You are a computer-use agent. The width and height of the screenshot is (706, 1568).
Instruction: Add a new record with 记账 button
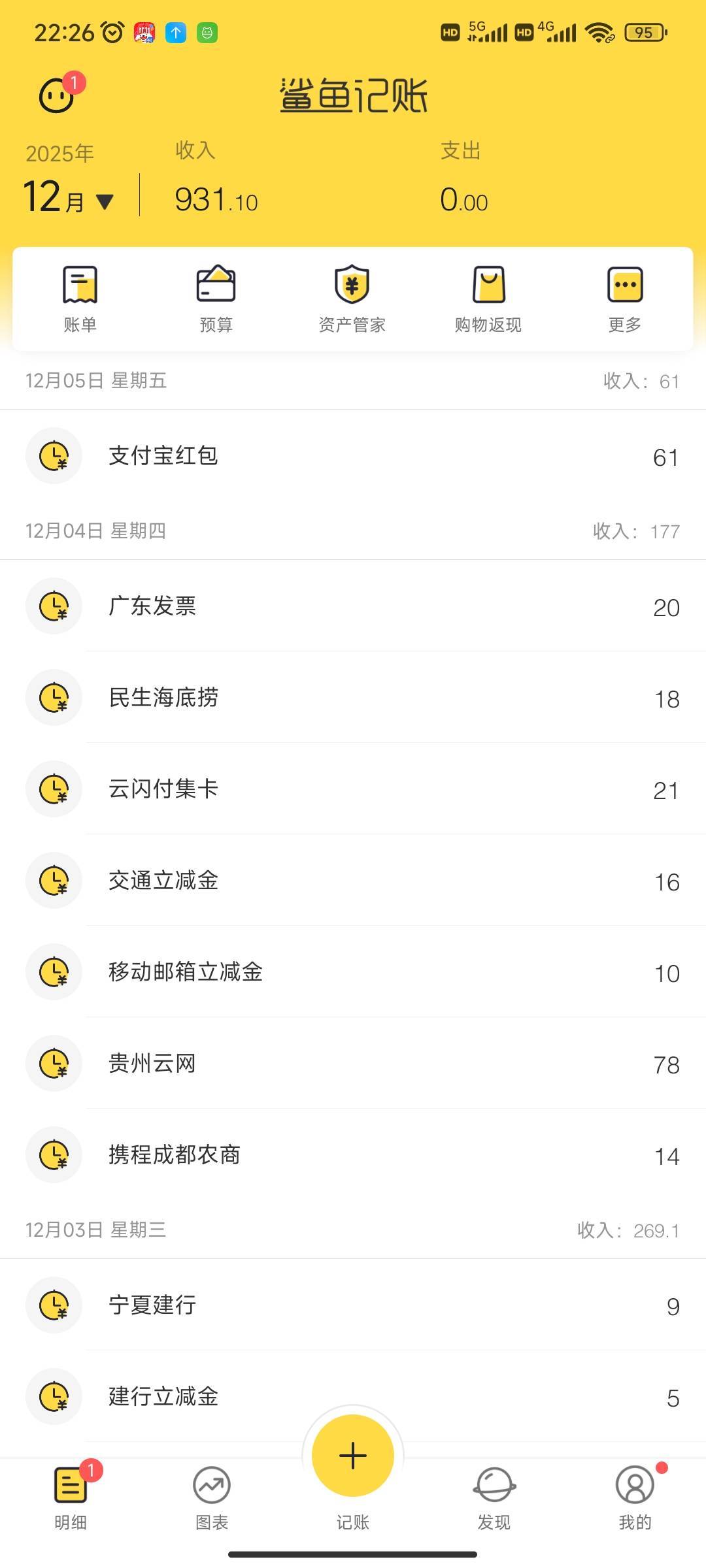353,1457
